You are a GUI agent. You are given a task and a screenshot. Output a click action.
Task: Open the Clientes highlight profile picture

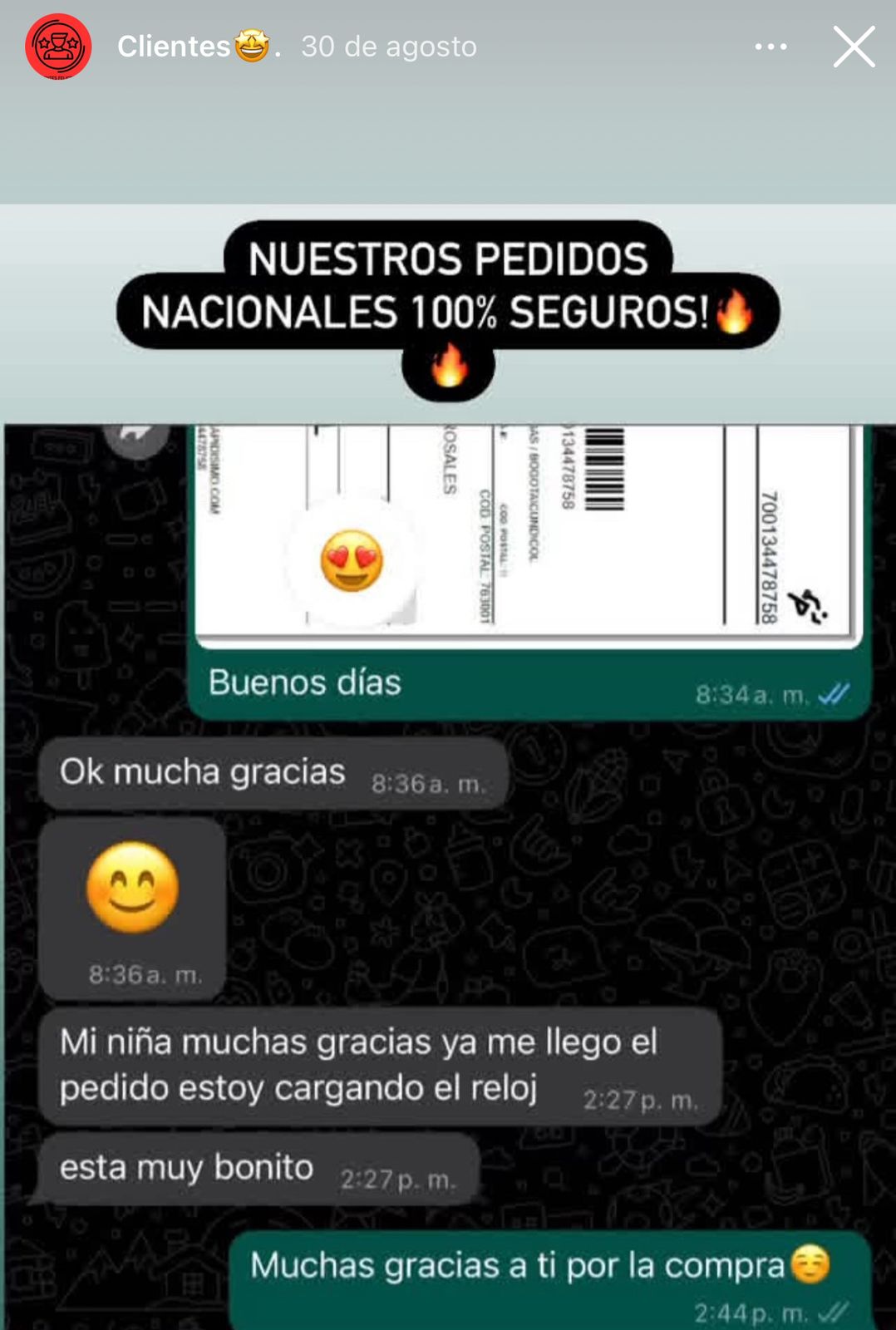58,47
